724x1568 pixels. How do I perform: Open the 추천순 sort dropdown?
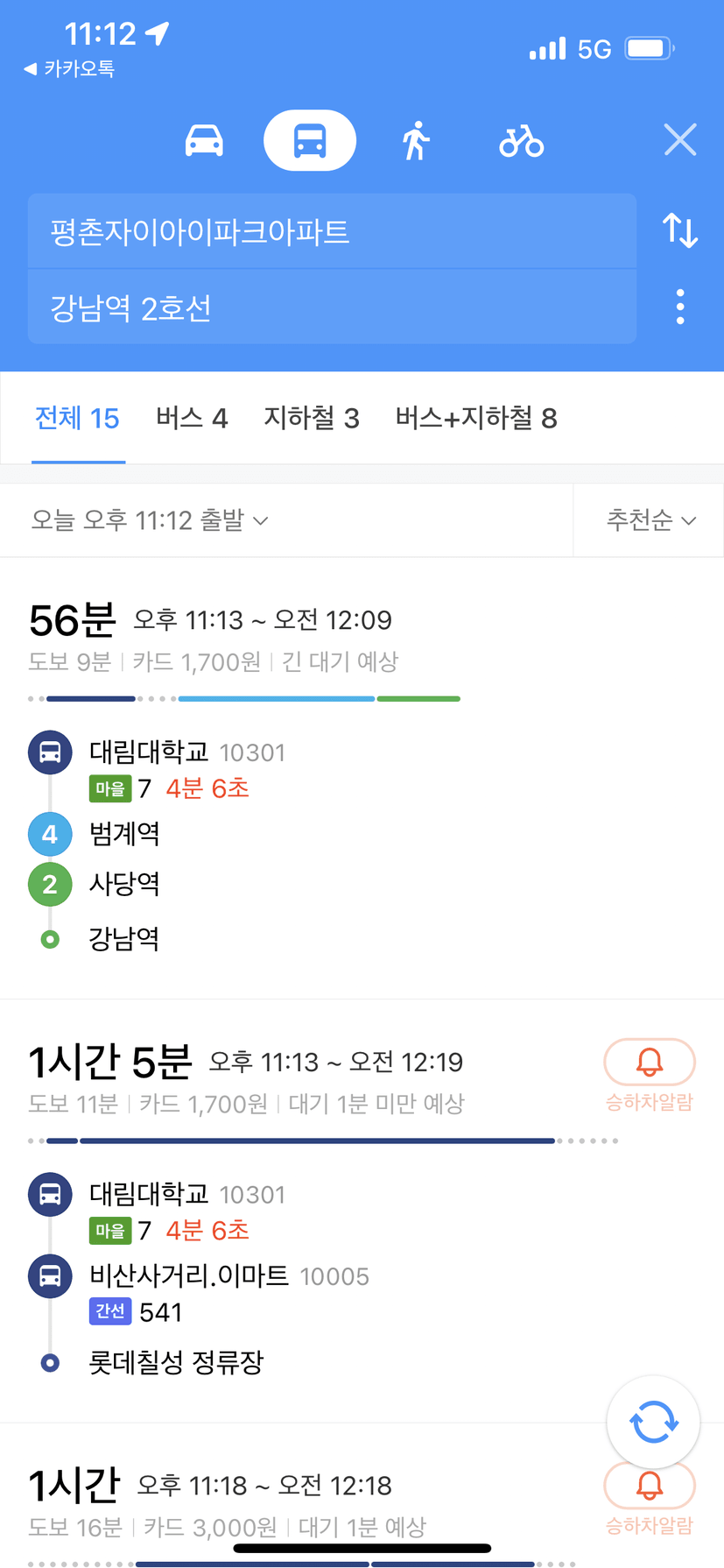coord(651,520)
